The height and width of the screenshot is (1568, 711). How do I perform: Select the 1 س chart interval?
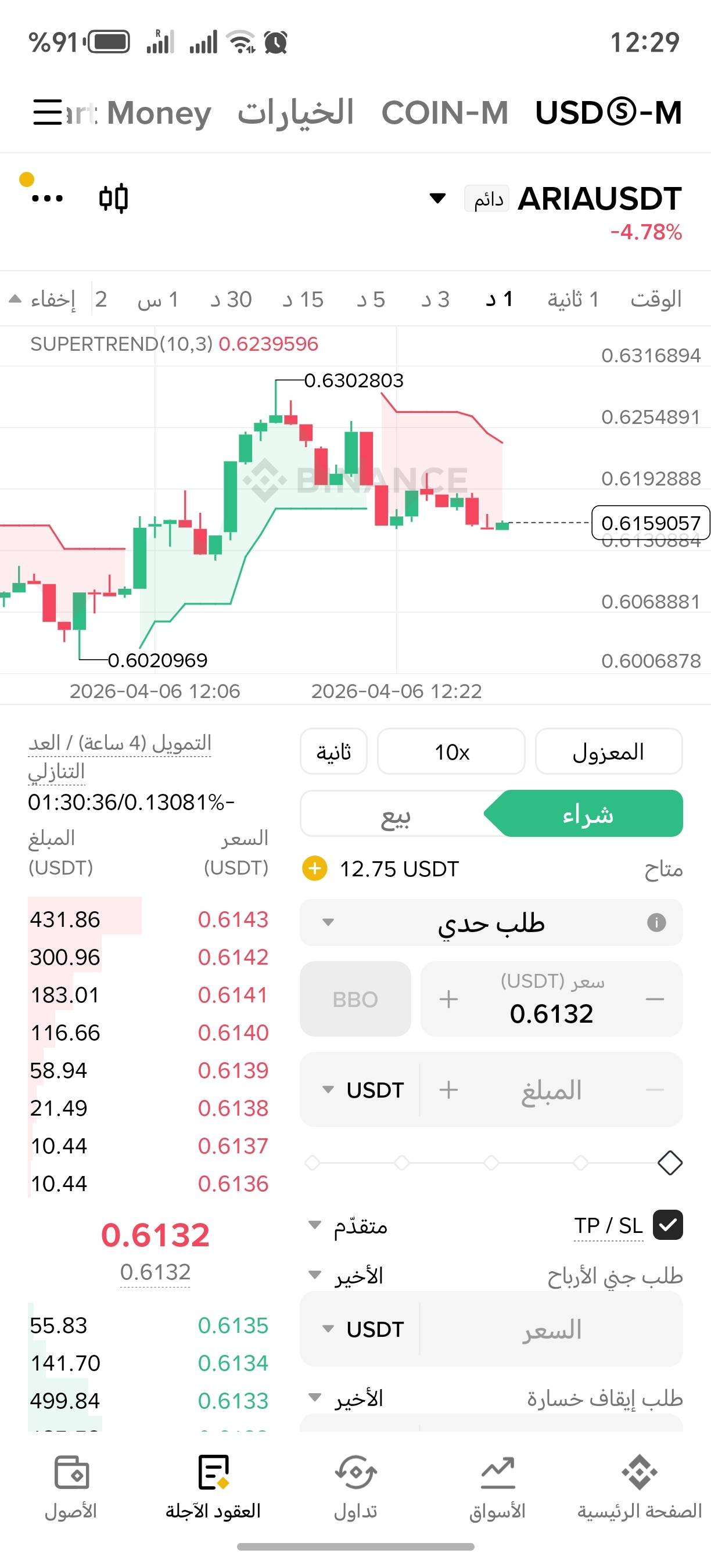click(x=157, y=300)
